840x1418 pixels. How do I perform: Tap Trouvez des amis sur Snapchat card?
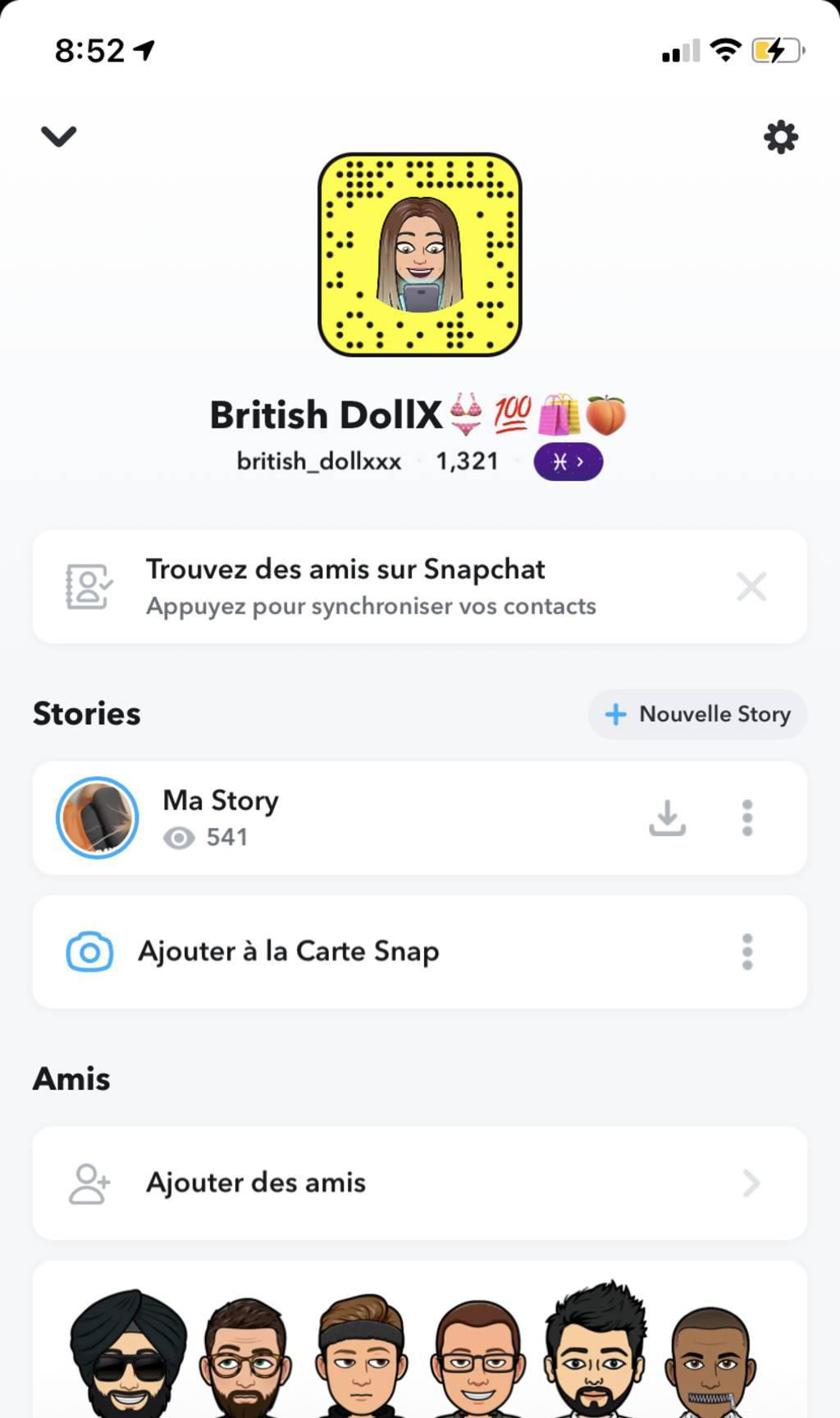(x=369, y=587)
